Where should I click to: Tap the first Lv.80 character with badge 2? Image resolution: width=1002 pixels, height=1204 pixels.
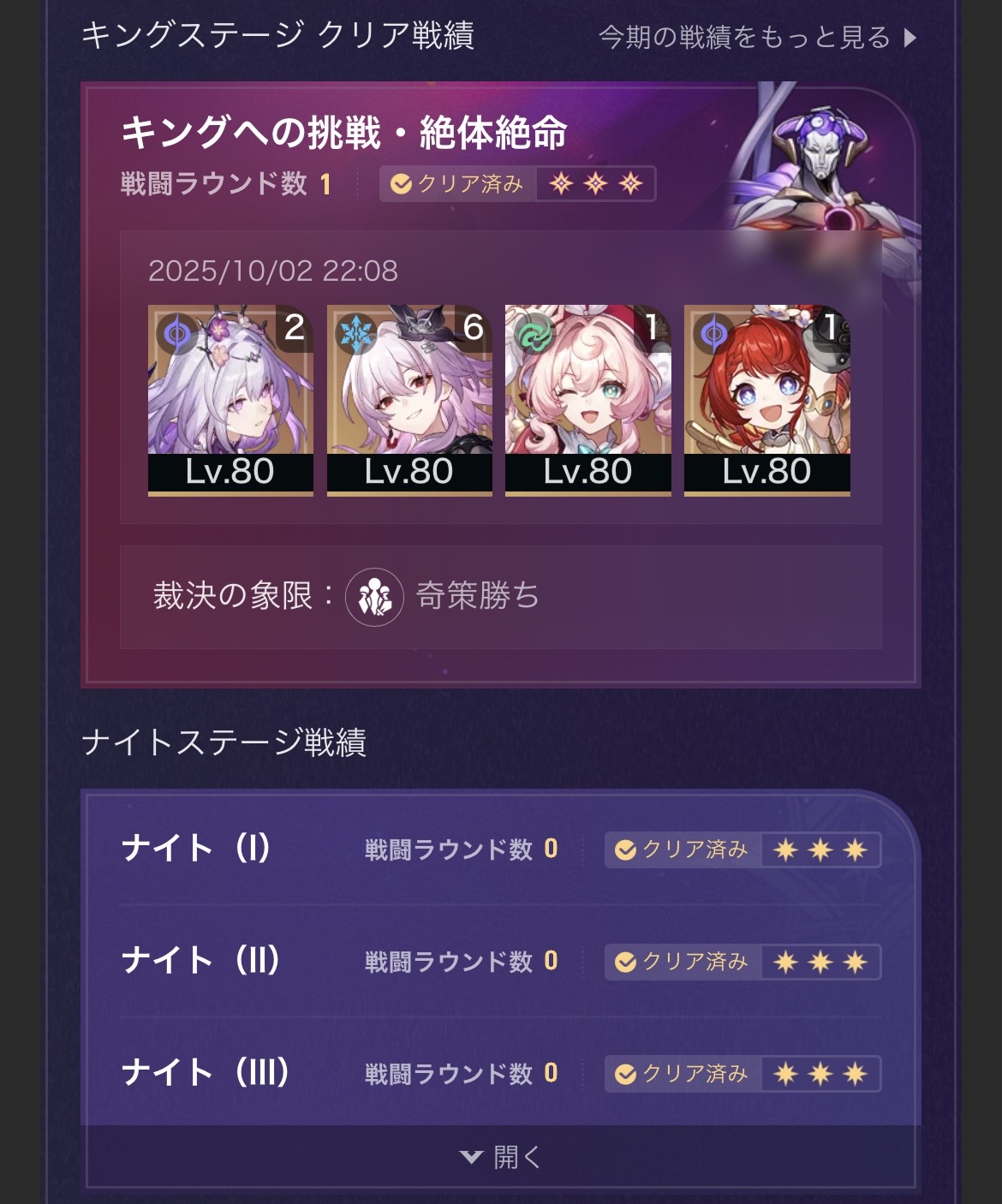click(230, 399)
